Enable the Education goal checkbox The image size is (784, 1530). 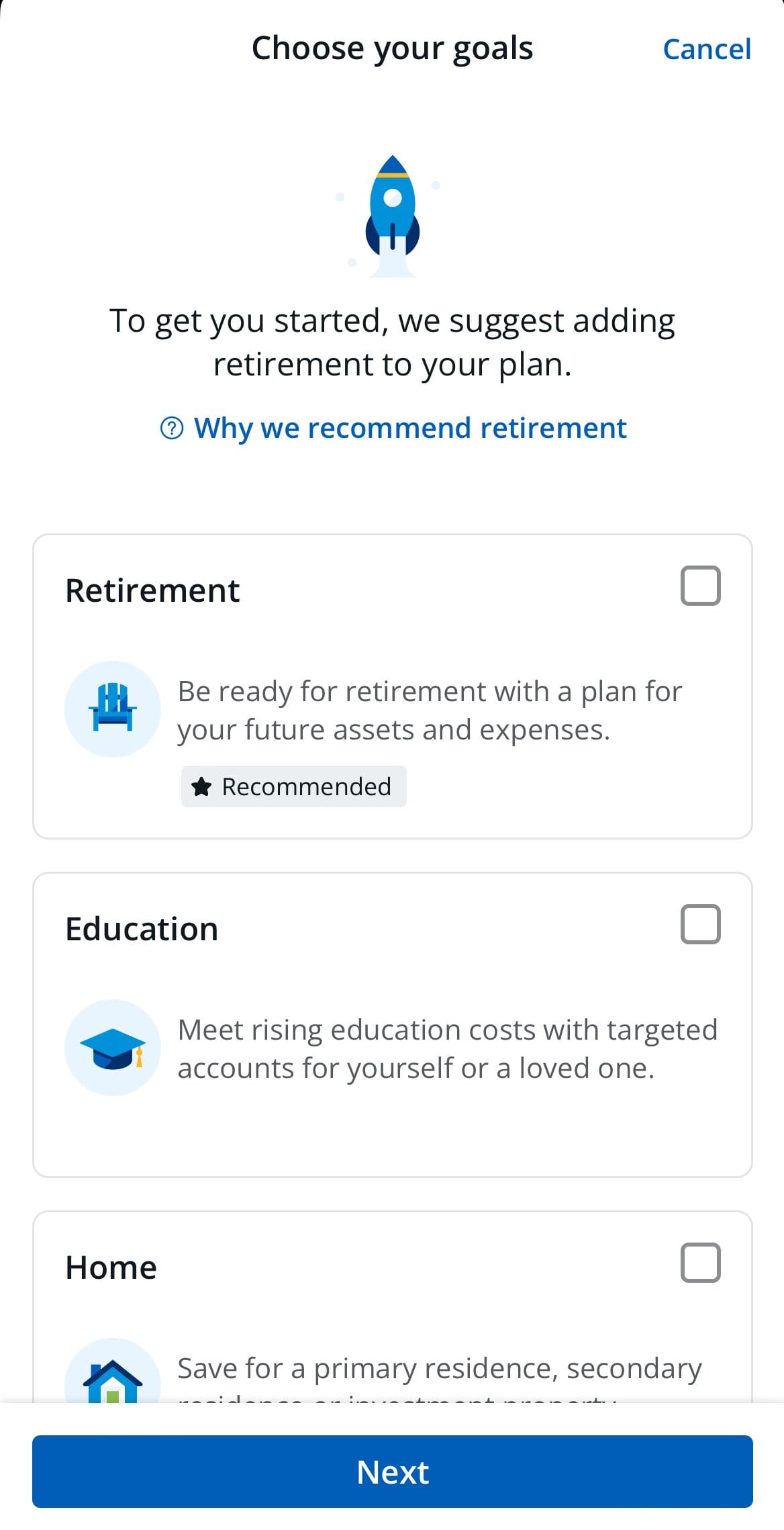[701, 925]
